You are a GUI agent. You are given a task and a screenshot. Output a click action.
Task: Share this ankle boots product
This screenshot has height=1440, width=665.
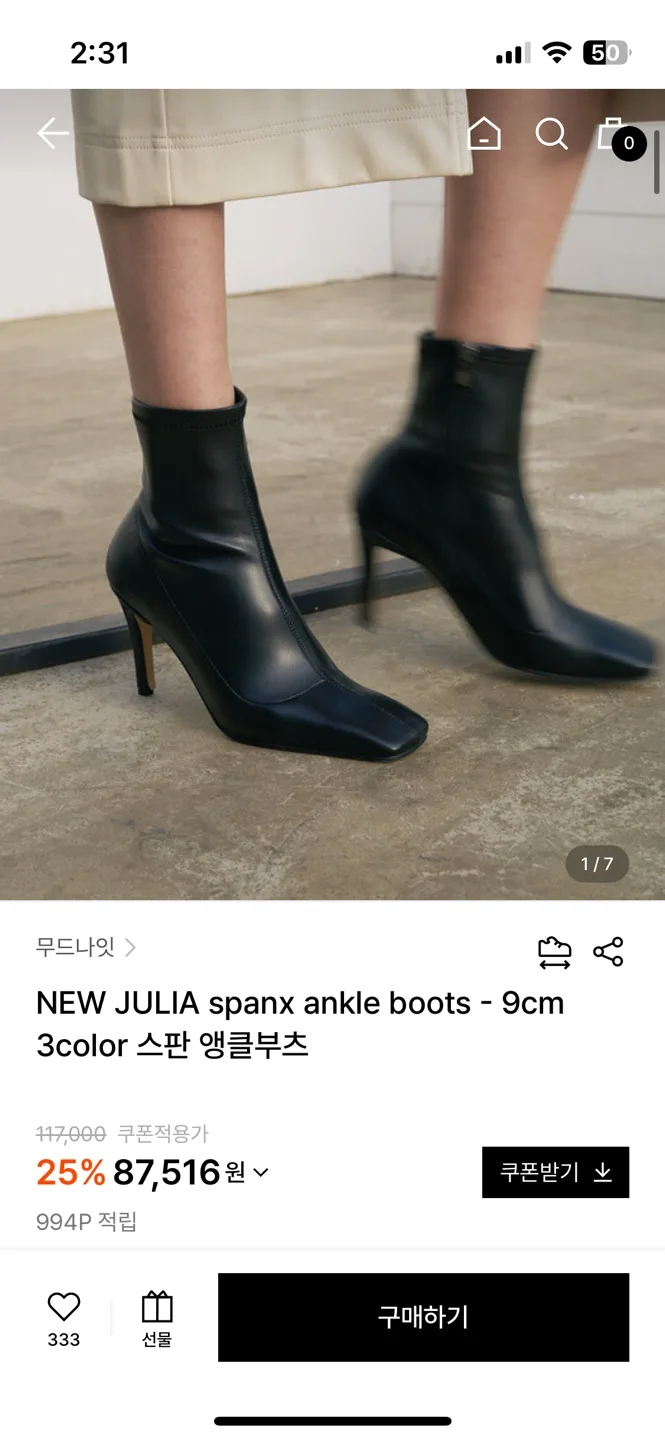[608, 952]
